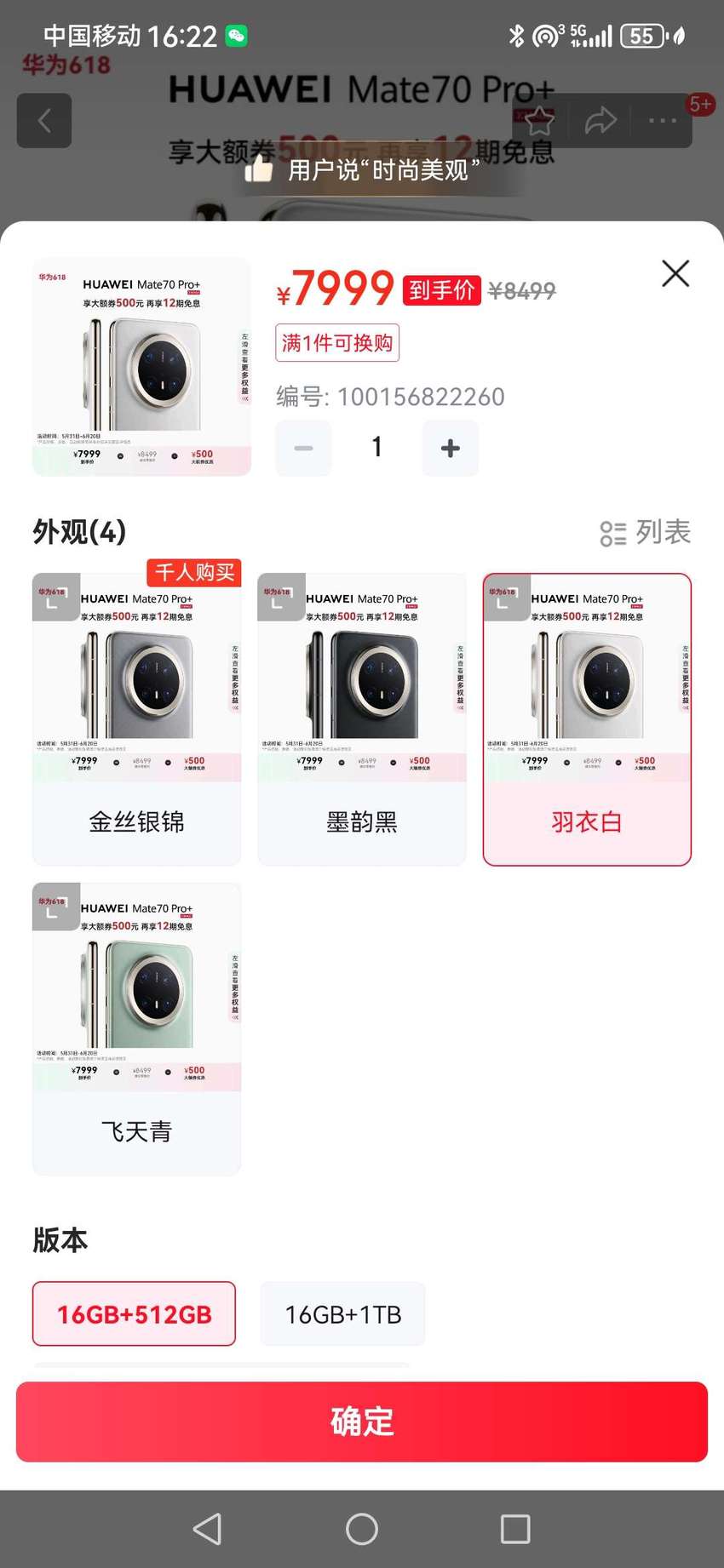Enlarge the product preview image at top

click(x=141, y=367)
